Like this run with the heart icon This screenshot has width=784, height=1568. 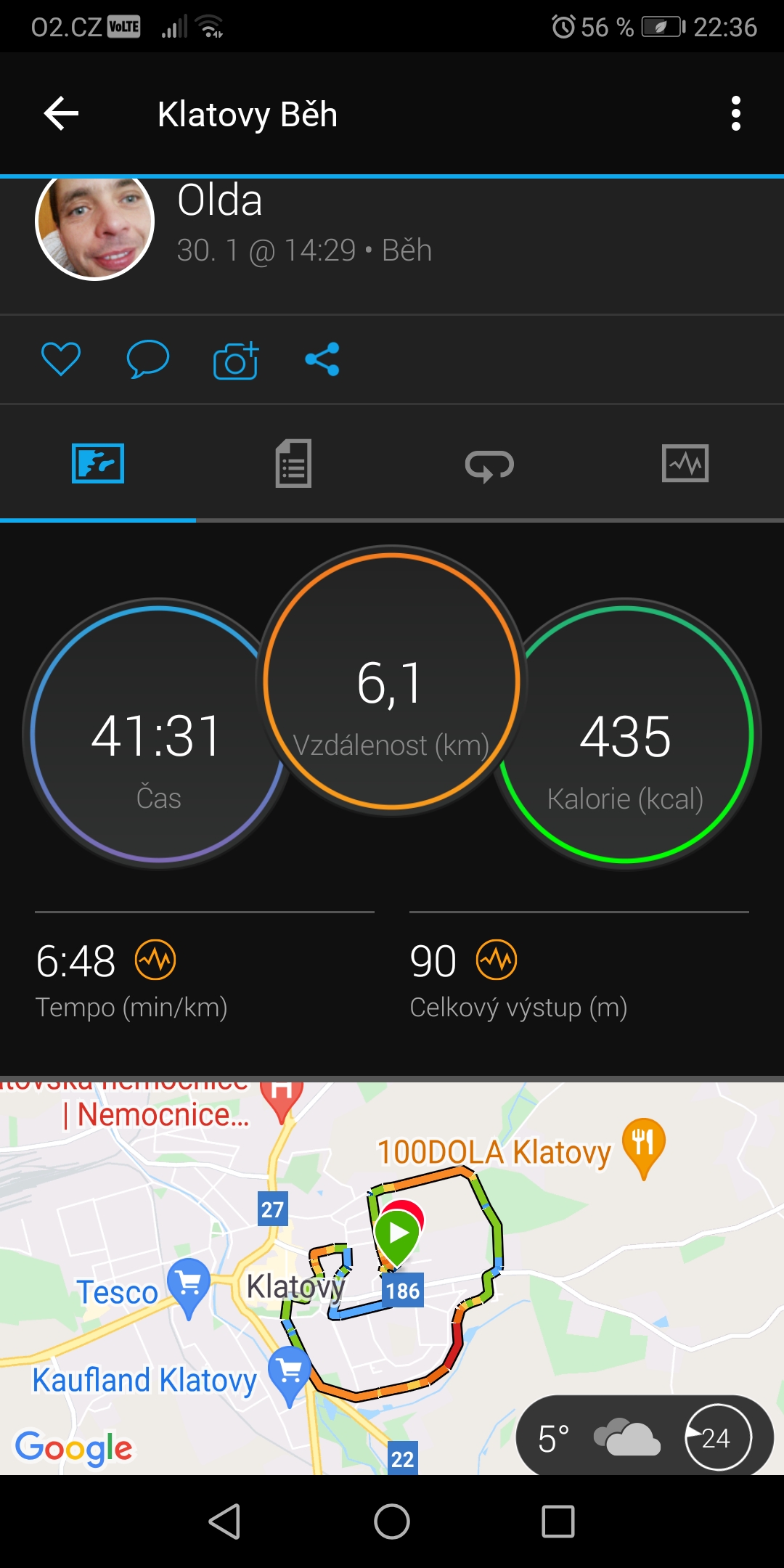[61, 359]
